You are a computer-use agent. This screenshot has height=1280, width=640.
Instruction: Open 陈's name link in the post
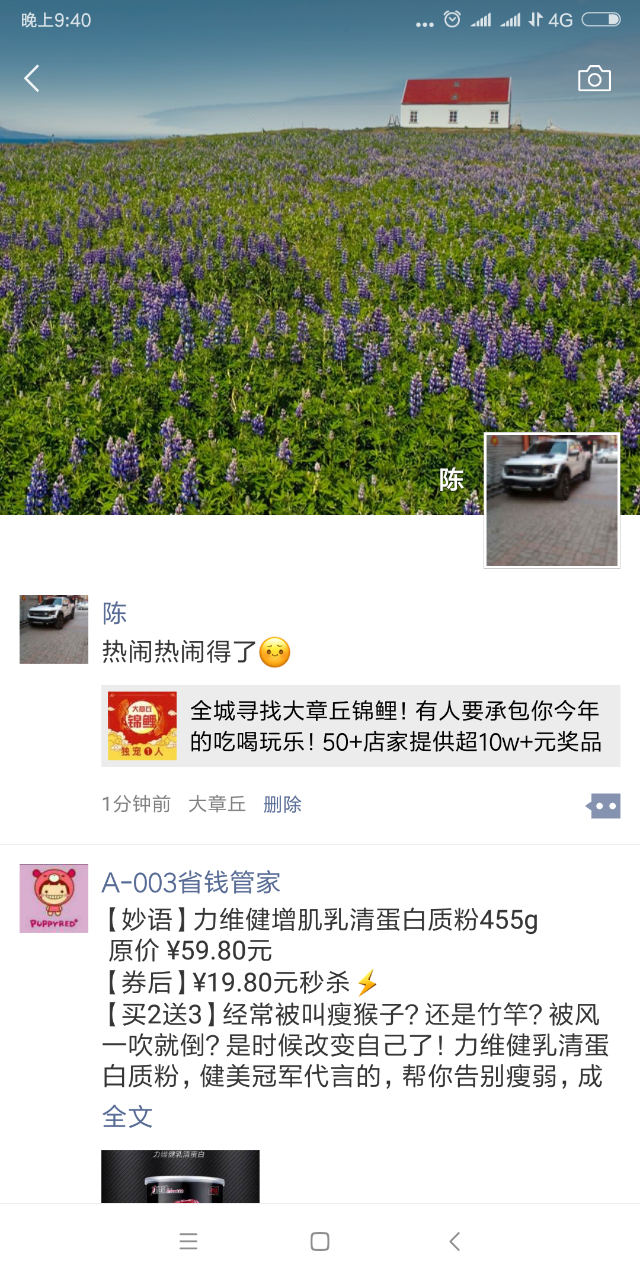coord(115,613)
